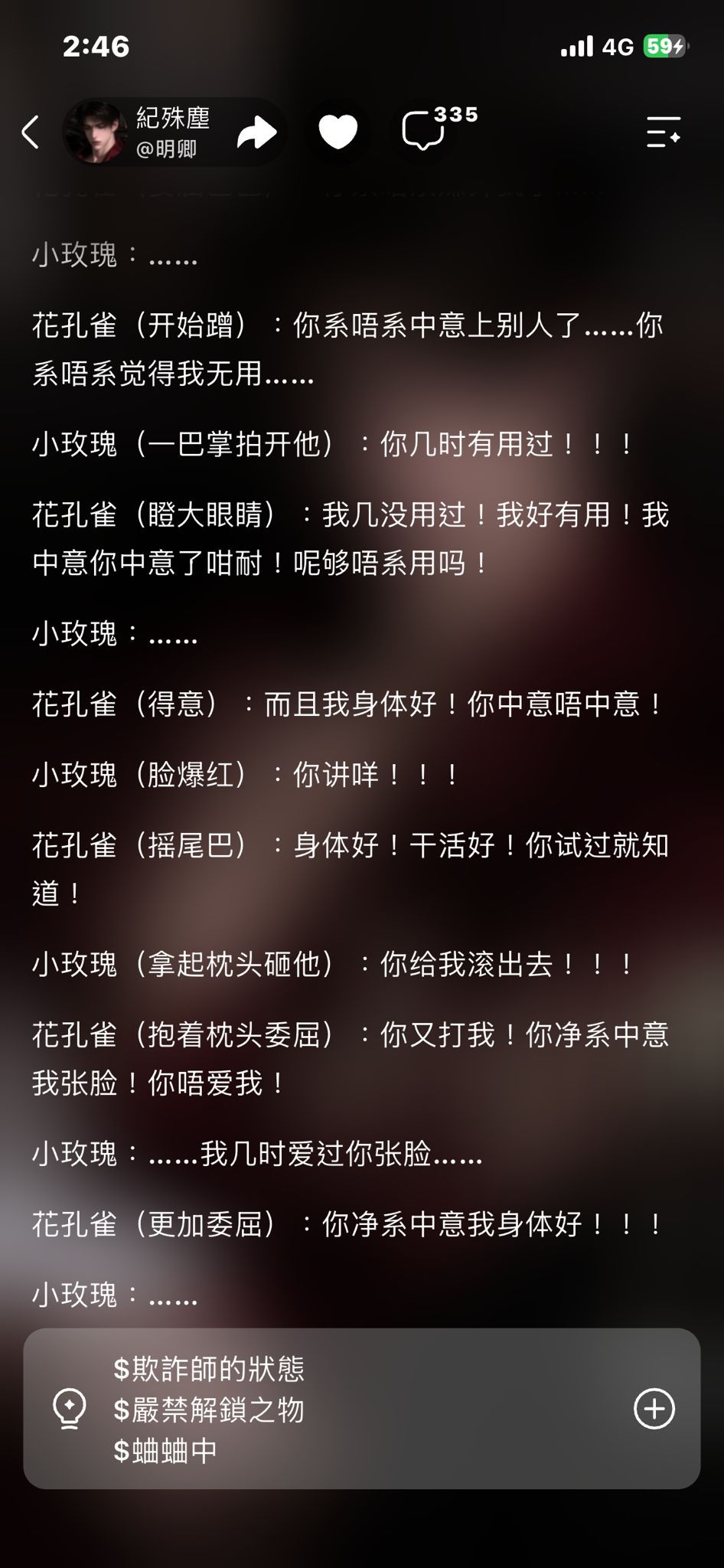
Task: Open the list menu with sparkle icon
Action: point(663,132)
